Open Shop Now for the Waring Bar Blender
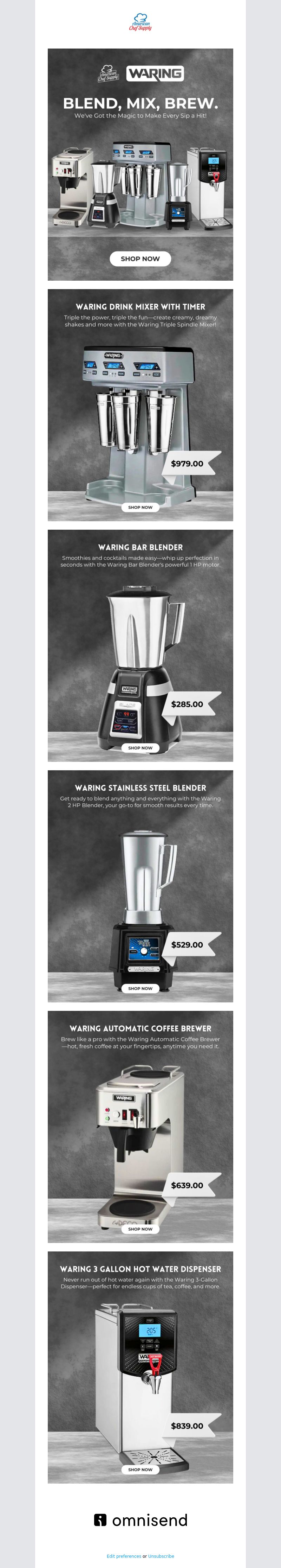This screenshot has height=1568, width=281. [x=140, y=747]
